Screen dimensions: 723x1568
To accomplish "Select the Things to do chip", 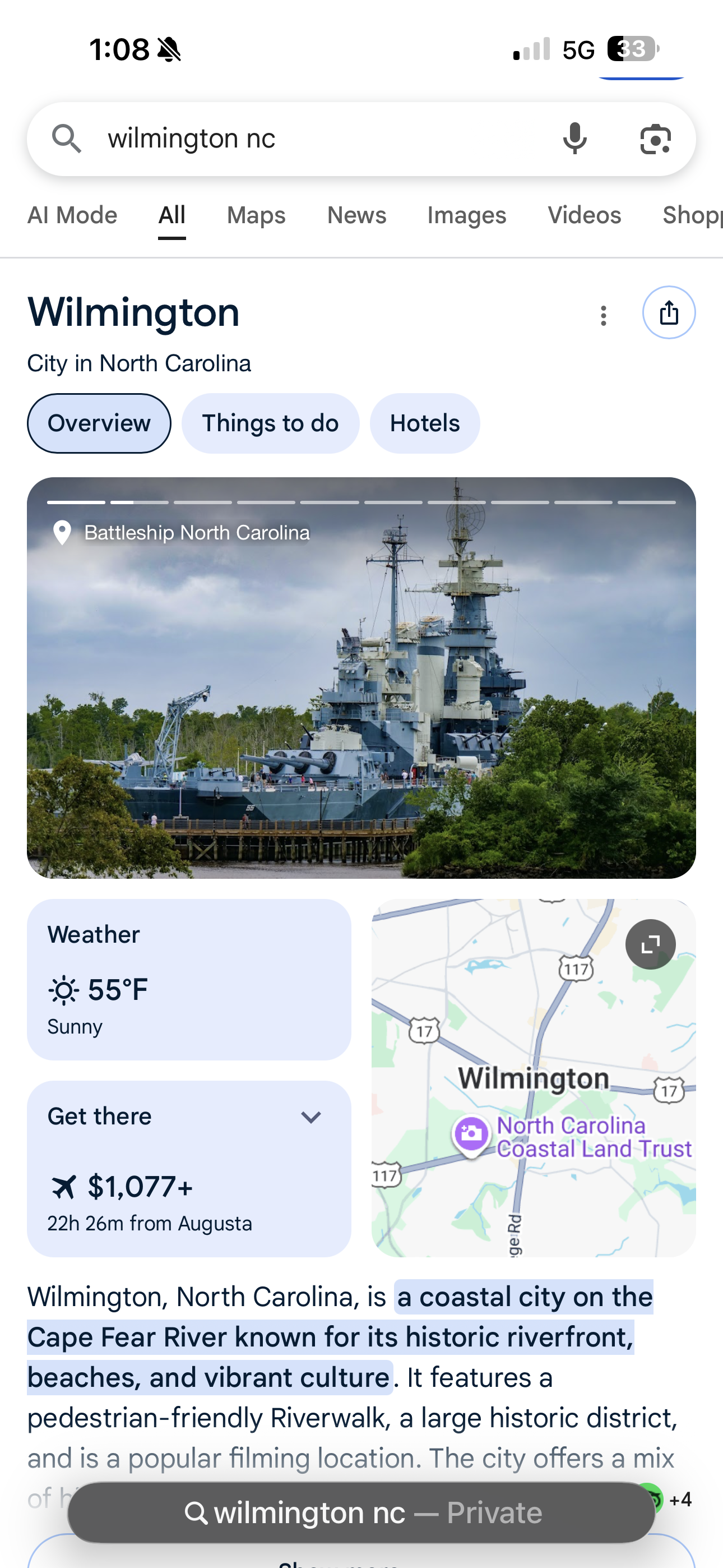I will click(270, 423).
